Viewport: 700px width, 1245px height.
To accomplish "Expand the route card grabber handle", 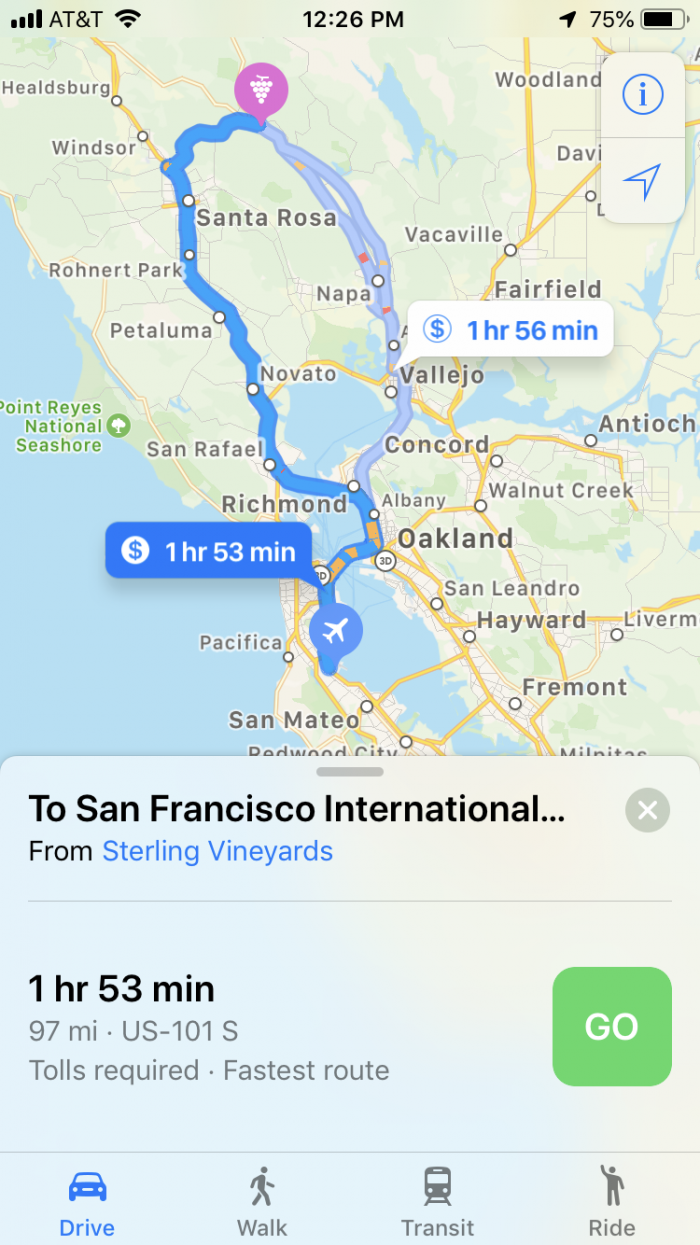I will click(350, 772).
